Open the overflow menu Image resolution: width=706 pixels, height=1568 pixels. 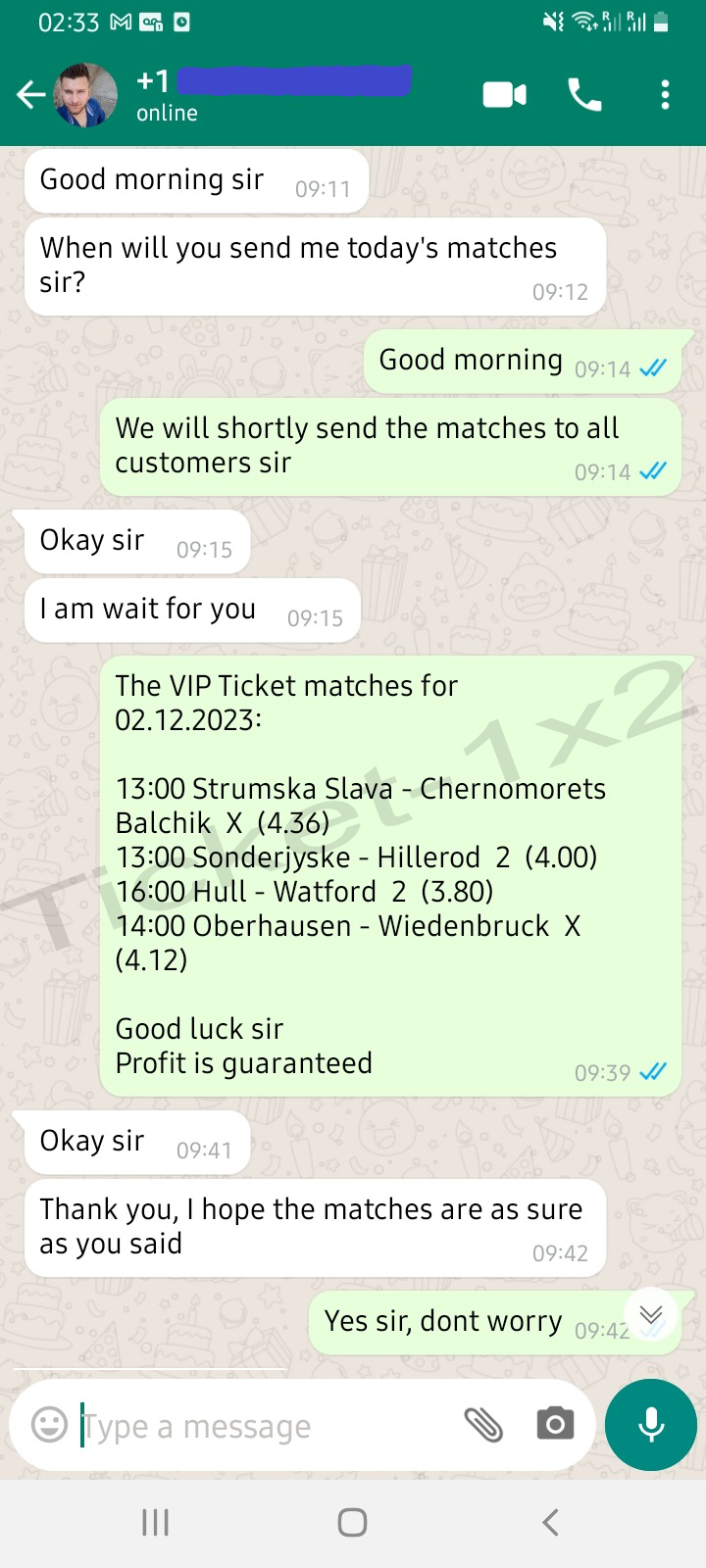[x=665, y=95]
